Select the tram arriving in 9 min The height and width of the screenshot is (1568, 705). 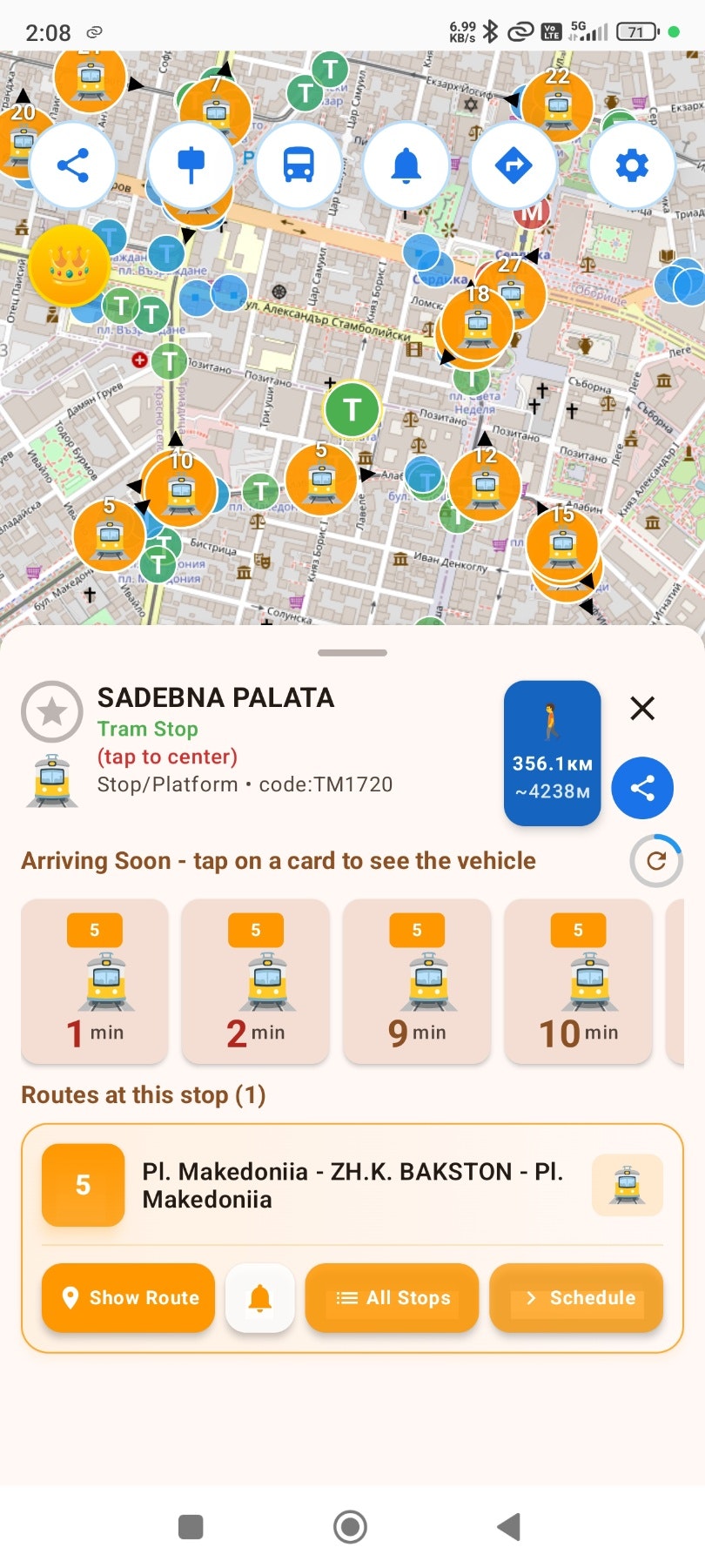pyautogui.click(x=417, y=981)
